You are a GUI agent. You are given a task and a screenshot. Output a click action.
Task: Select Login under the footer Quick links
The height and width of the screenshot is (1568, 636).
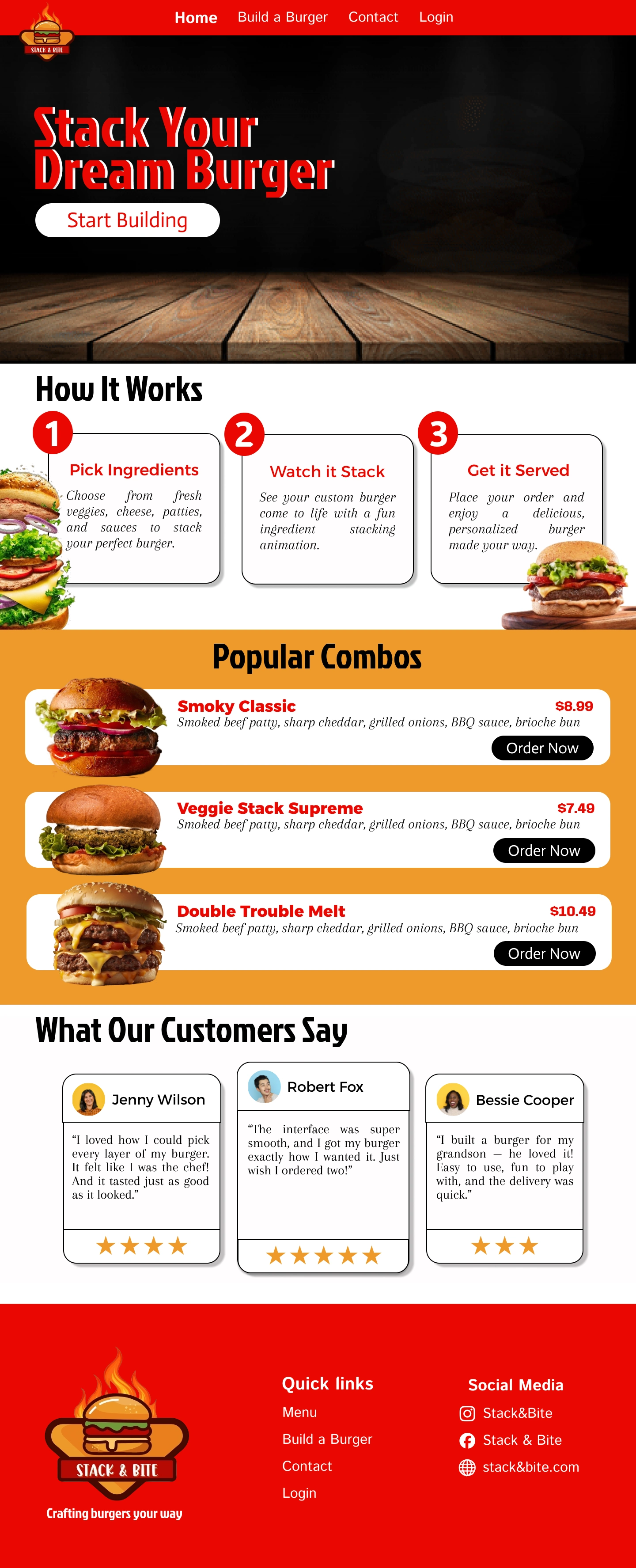pyautogui.click(x=299, y=1493)
